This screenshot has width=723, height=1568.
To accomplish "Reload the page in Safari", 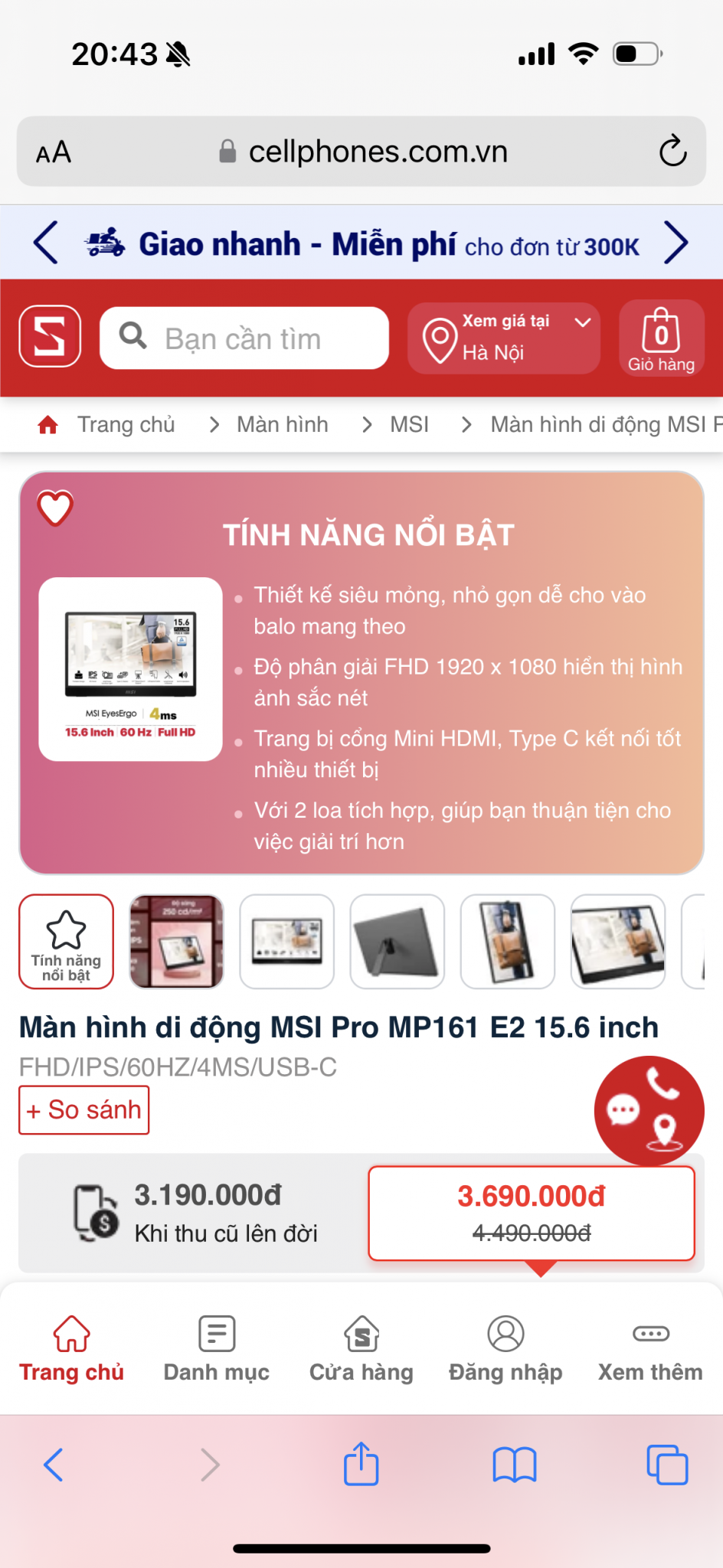I will tap(672, 151).
